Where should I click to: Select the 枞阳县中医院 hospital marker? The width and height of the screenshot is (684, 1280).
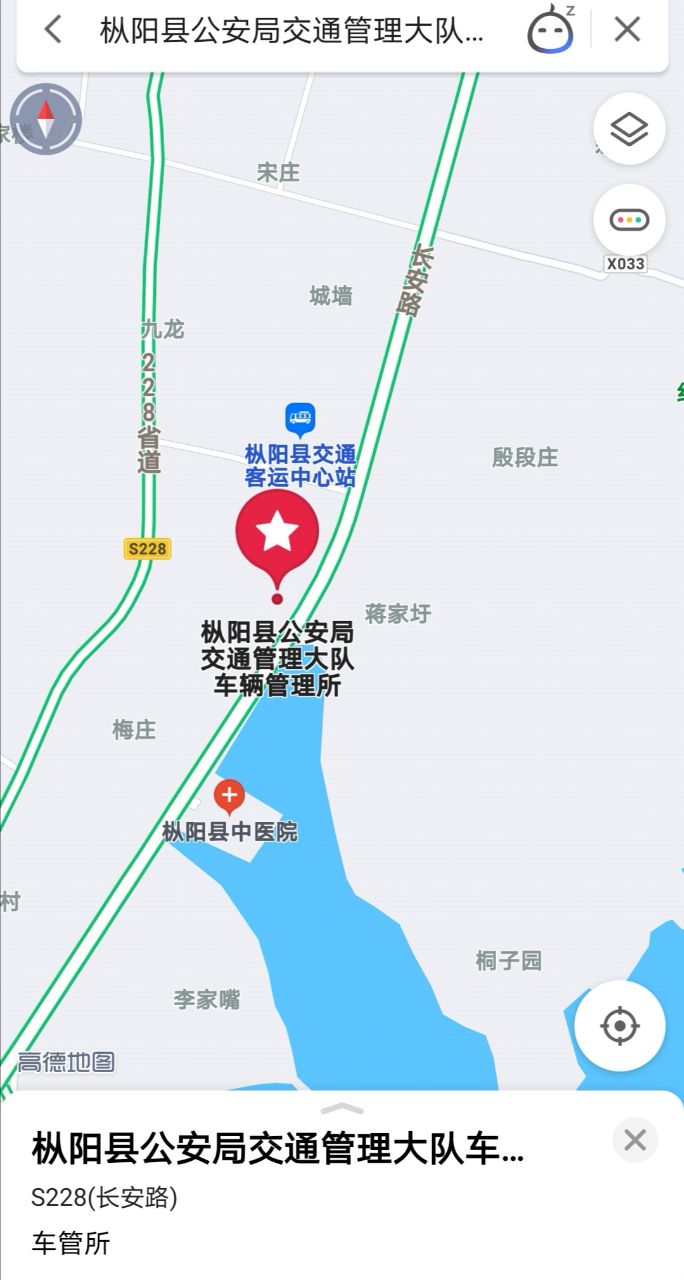coord(230,797)
